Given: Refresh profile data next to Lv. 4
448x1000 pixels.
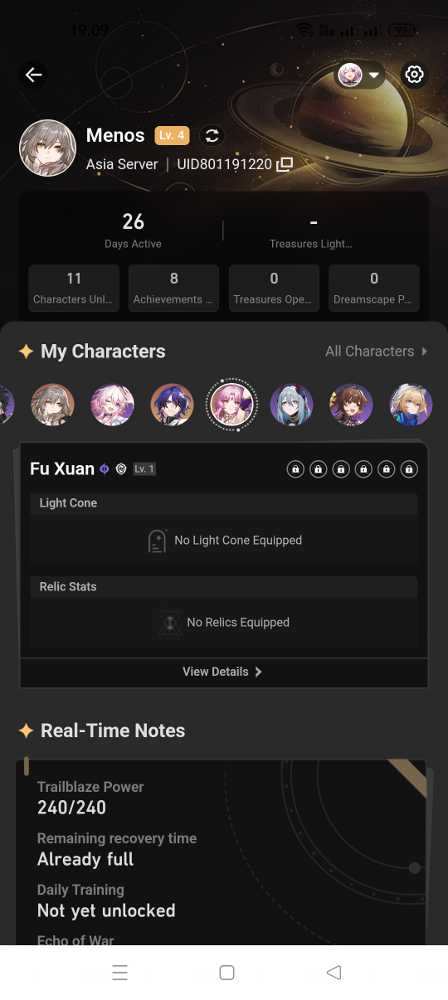Looking at the screenshot, I should coord(212,135).
